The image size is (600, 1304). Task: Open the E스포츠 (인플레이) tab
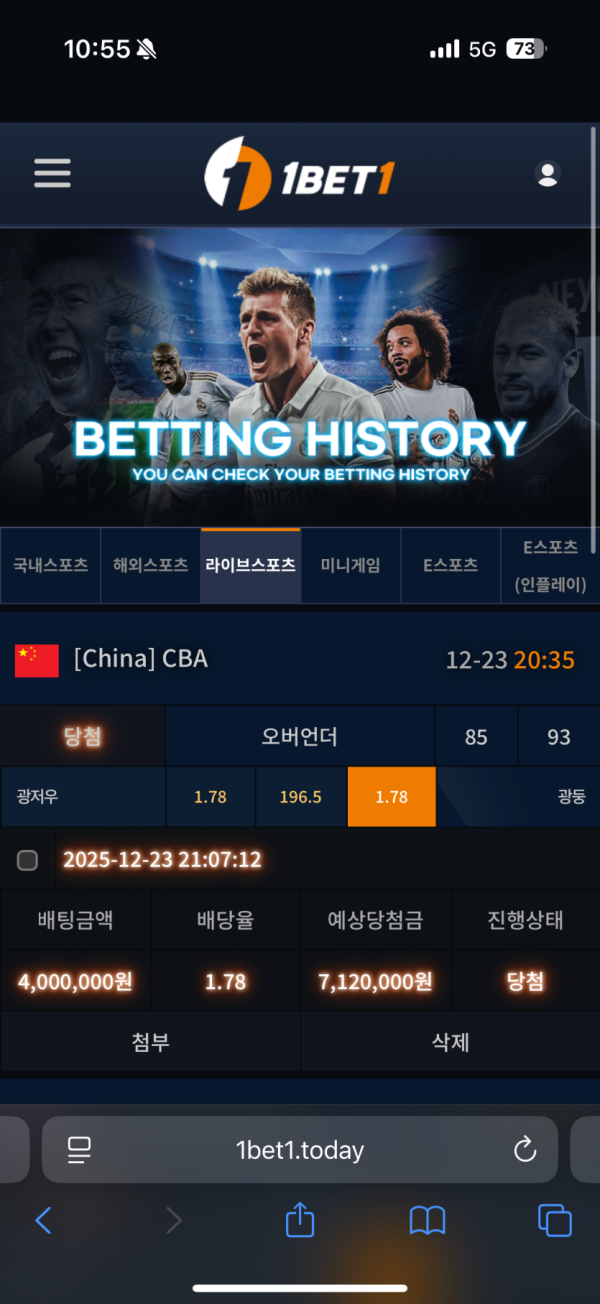click(x=550, y=565)
